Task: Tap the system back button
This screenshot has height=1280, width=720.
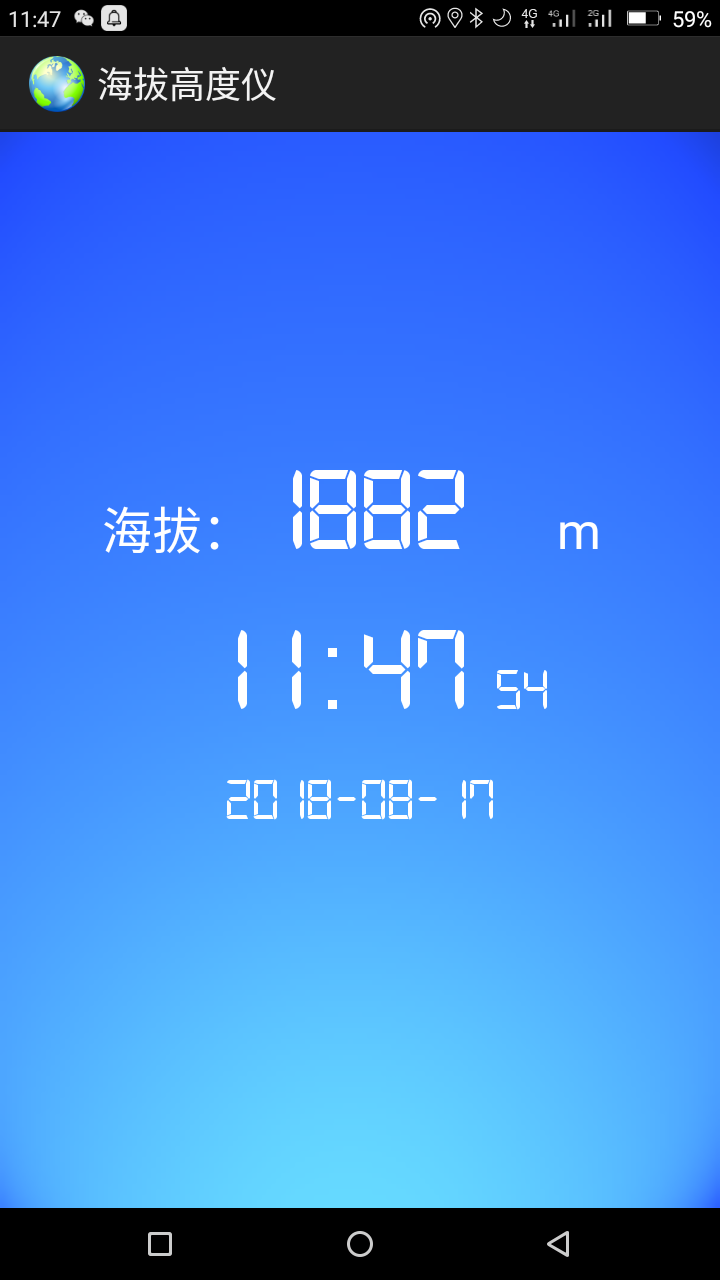Action: [558, 1243]
